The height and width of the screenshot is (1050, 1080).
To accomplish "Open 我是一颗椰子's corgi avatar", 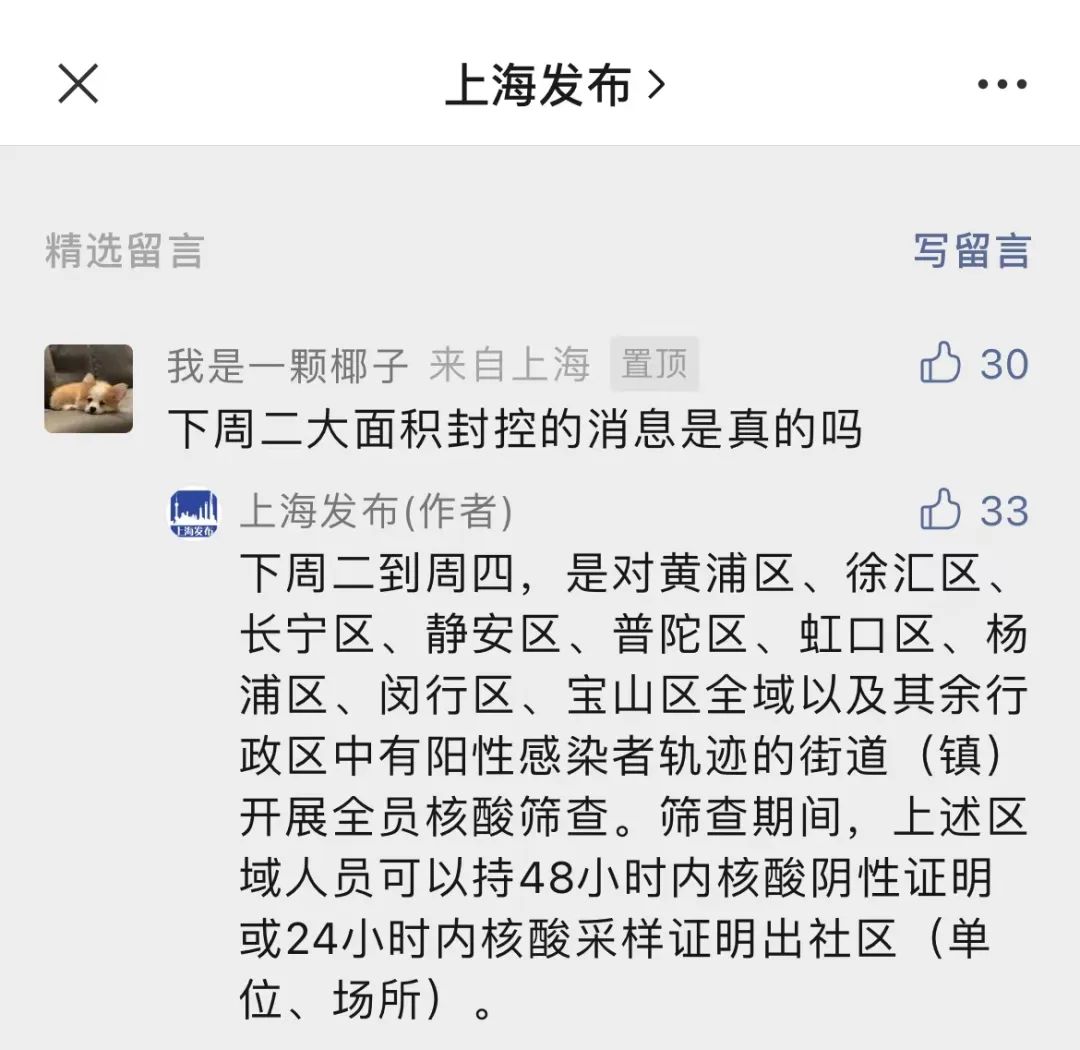I will [88, 388].
